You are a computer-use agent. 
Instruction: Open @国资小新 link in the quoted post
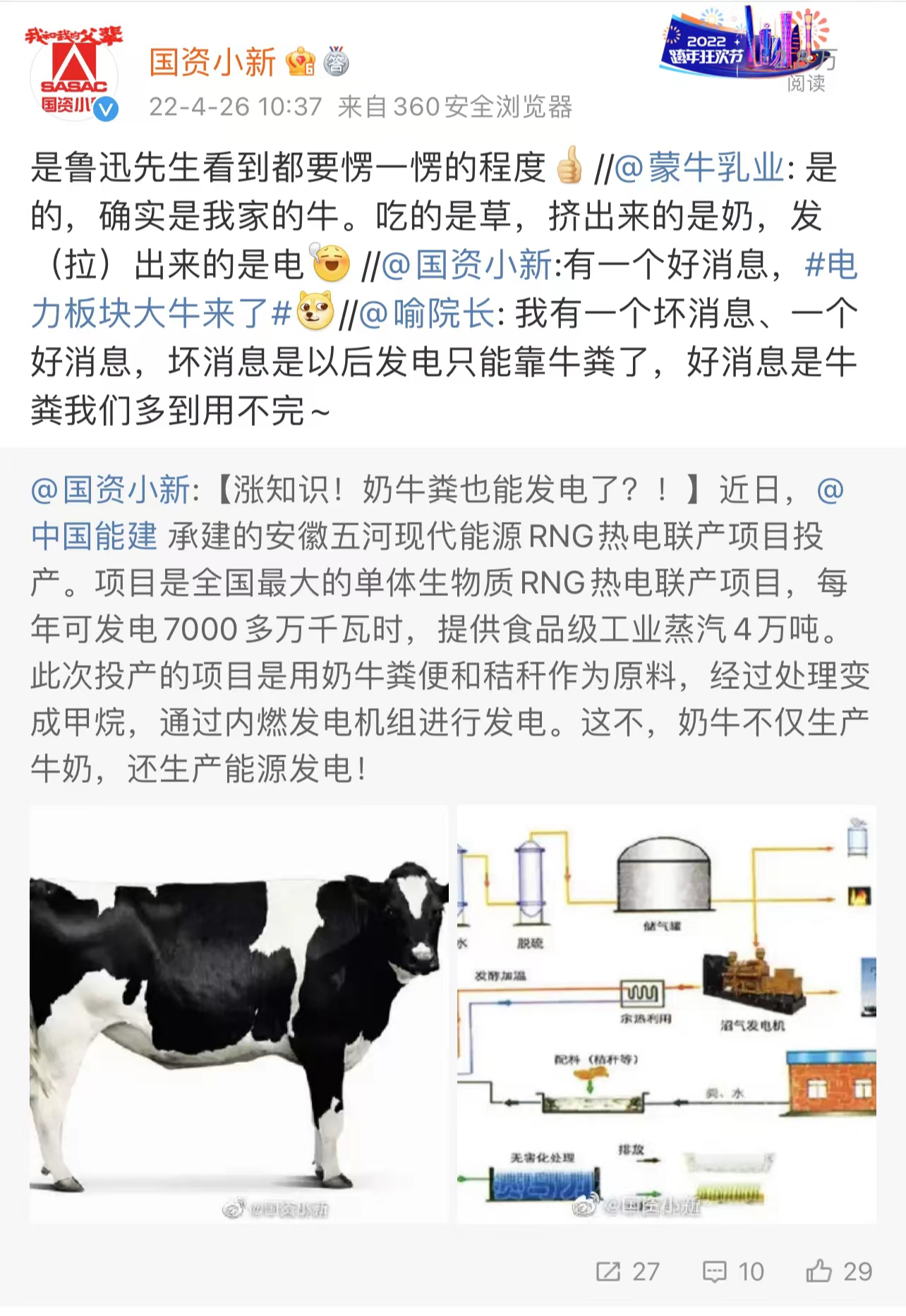click(x=110, y=489)
